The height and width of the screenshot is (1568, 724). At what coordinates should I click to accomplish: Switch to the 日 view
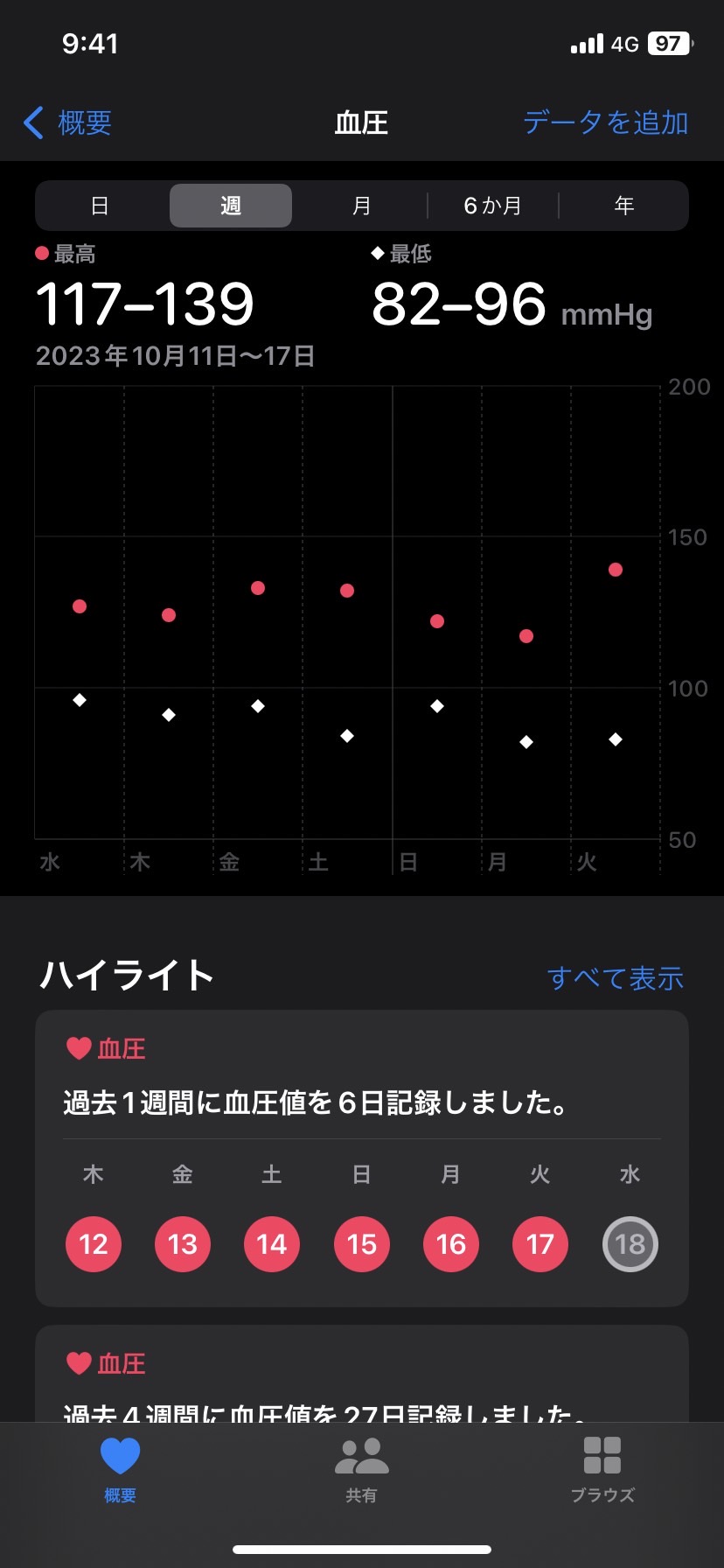(x=100, y=206)
